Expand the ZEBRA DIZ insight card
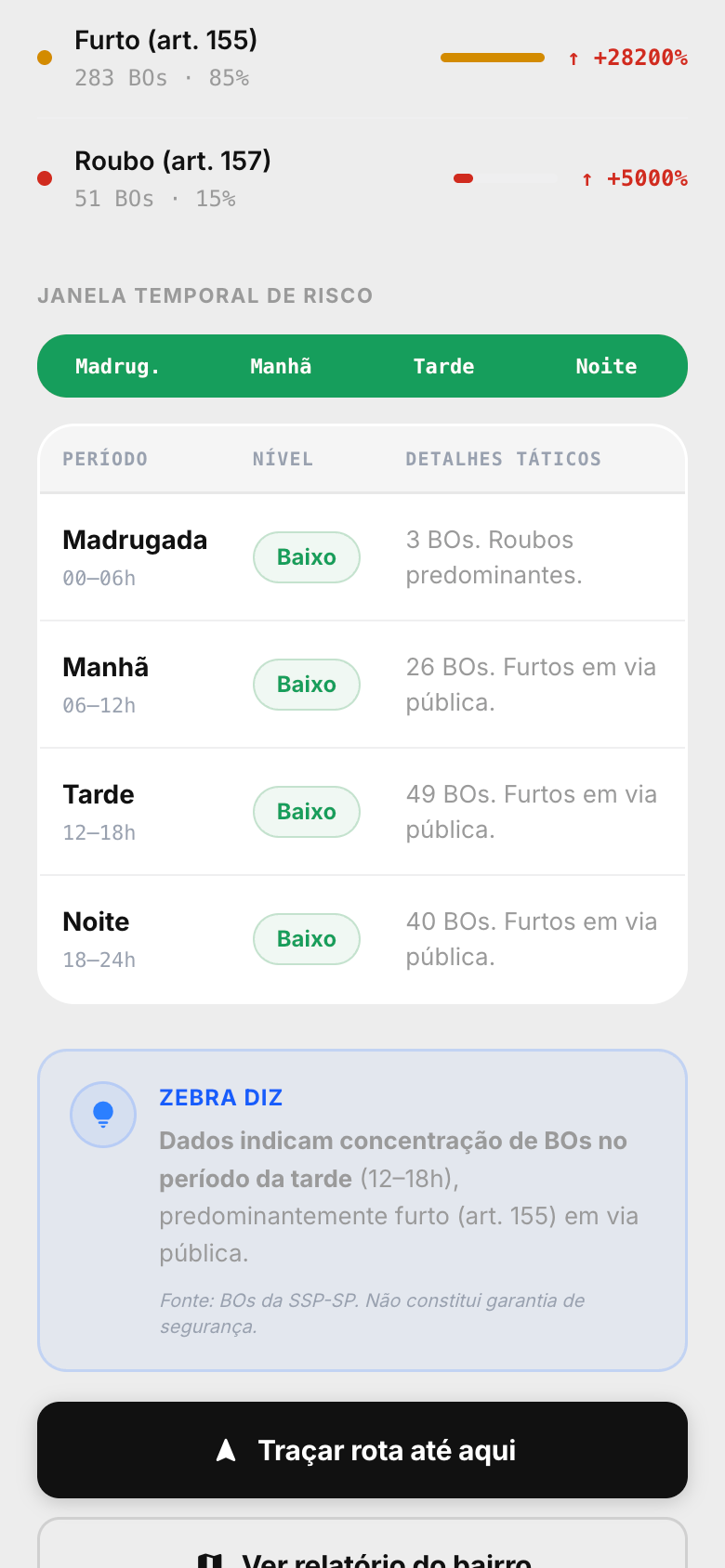 [x=362, y=1208]
